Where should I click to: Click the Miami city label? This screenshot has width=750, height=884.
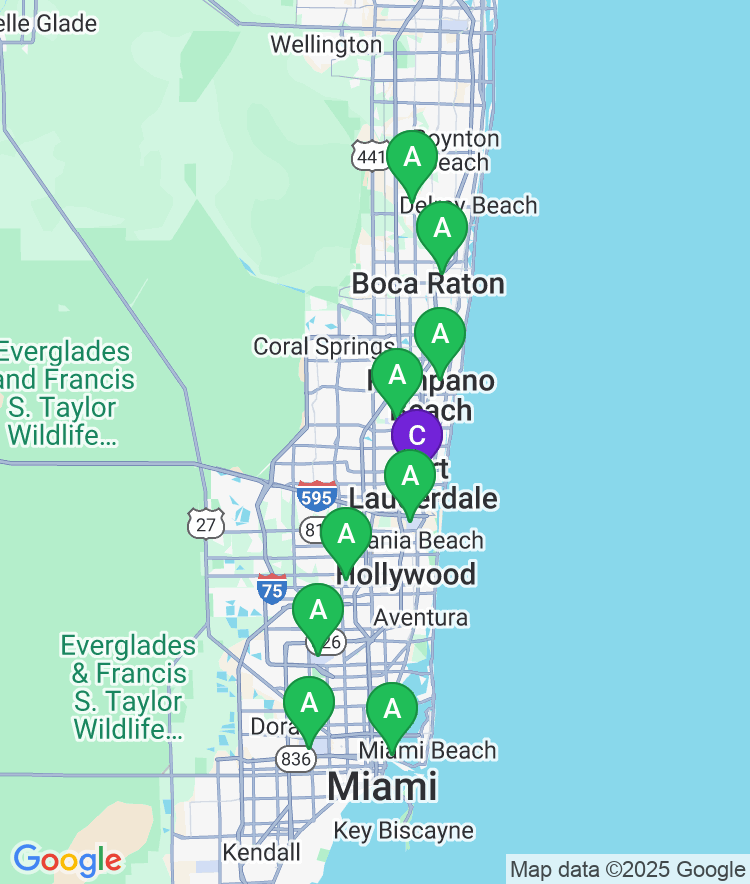point(383,788)
